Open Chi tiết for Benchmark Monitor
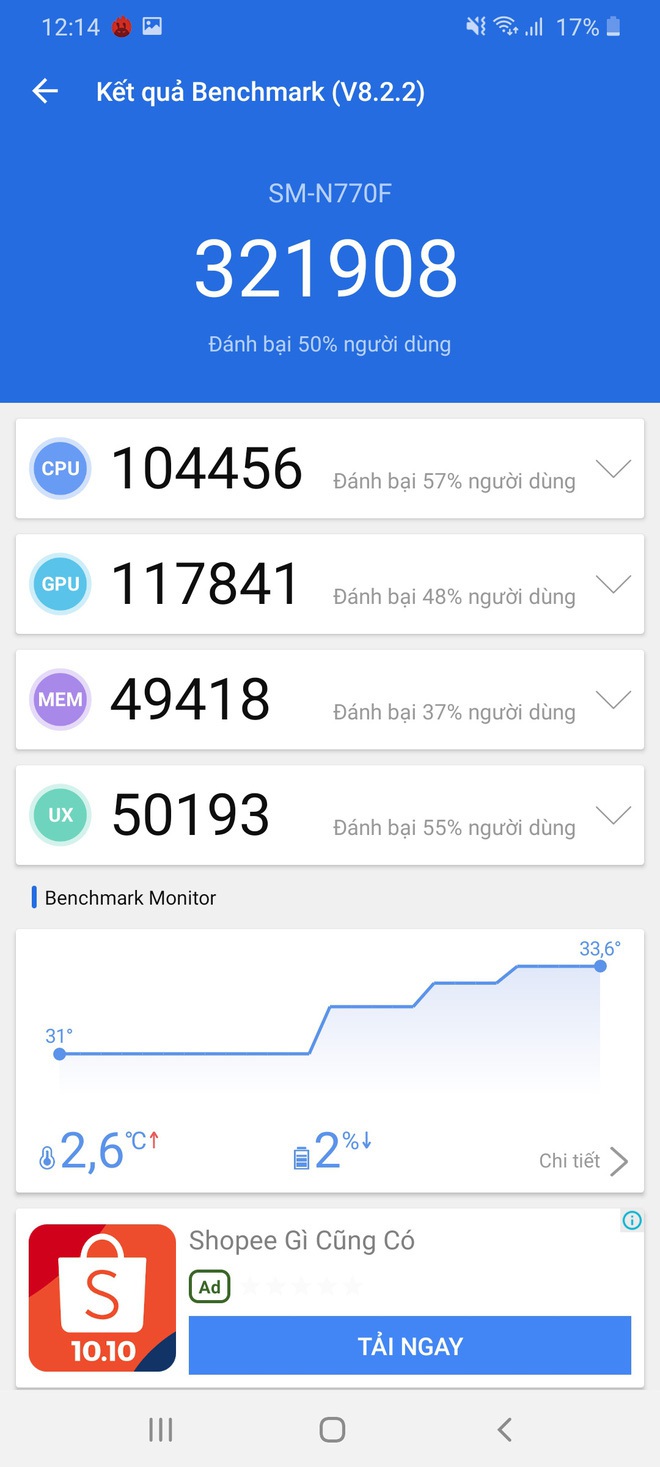Image resolution: width=660 pixels, height=1467 pixels. click(x=584, y=1161)
